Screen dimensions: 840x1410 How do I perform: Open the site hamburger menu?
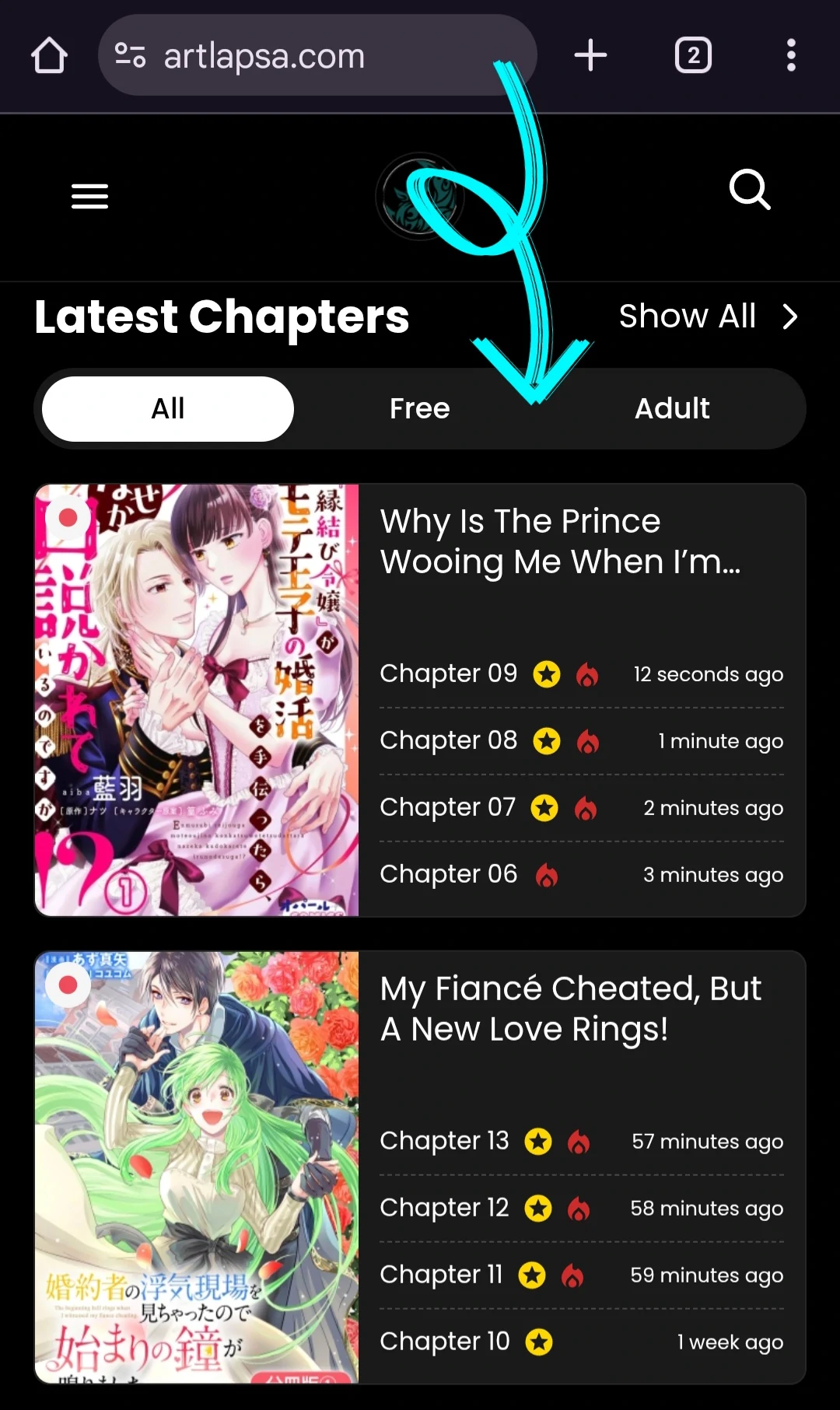pyautogui.click(x=89, y=196)
